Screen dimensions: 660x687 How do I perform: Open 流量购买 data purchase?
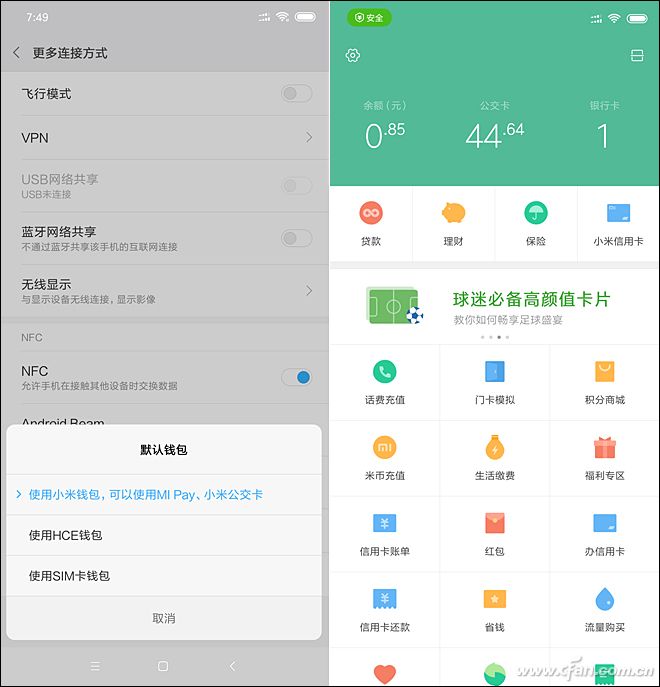click(x=604, y=610)
